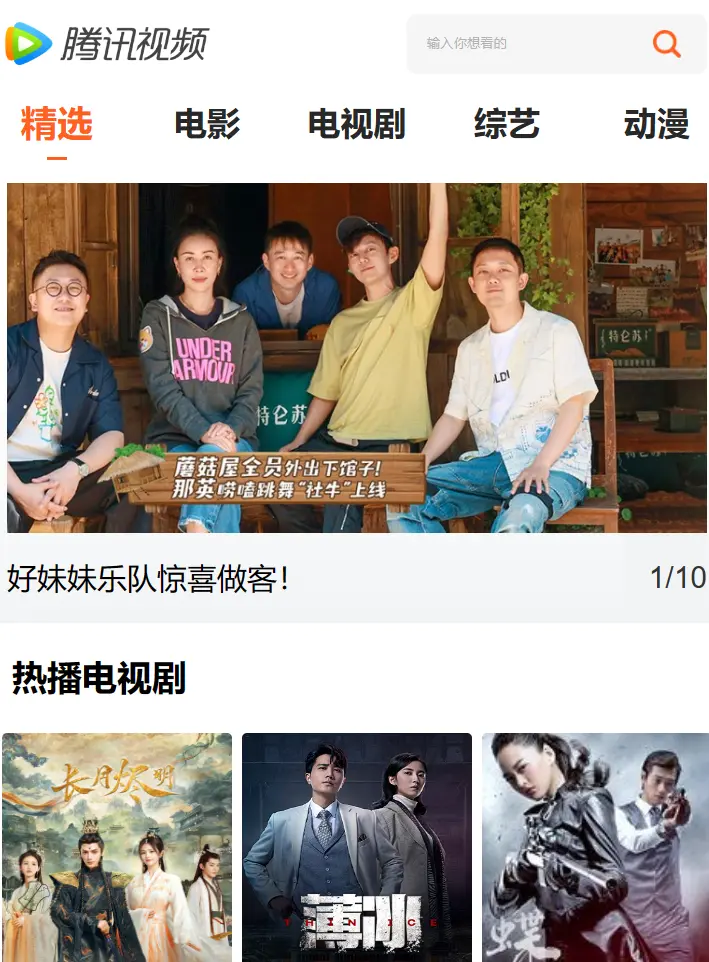
Task: Tap the 腾讯视频 logo to go home
Action: click(x=107, y=43)
